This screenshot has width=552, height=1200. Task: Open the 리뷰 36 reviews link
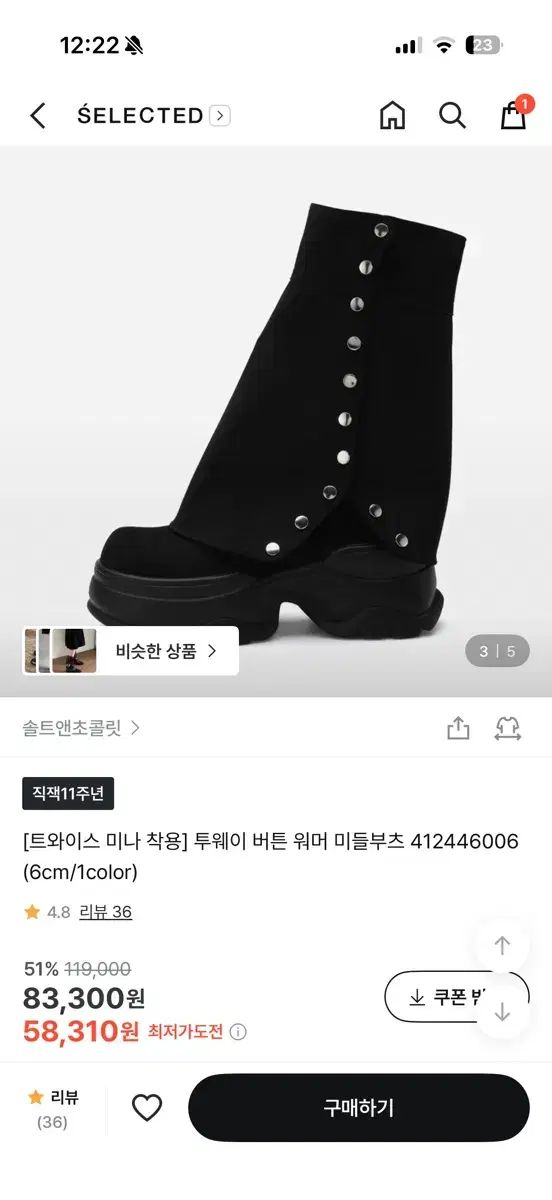point(105,912)
